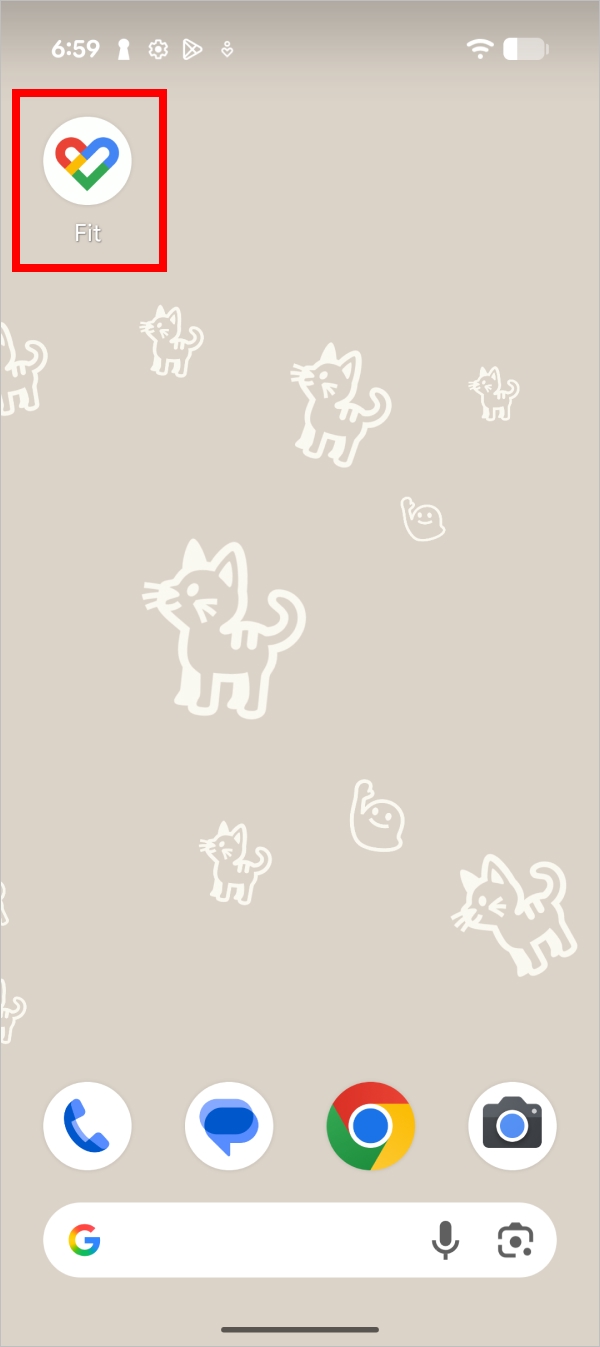Open Google Lens from the search bar
Screen dimensions: 600x1347
pos(515,1241)
